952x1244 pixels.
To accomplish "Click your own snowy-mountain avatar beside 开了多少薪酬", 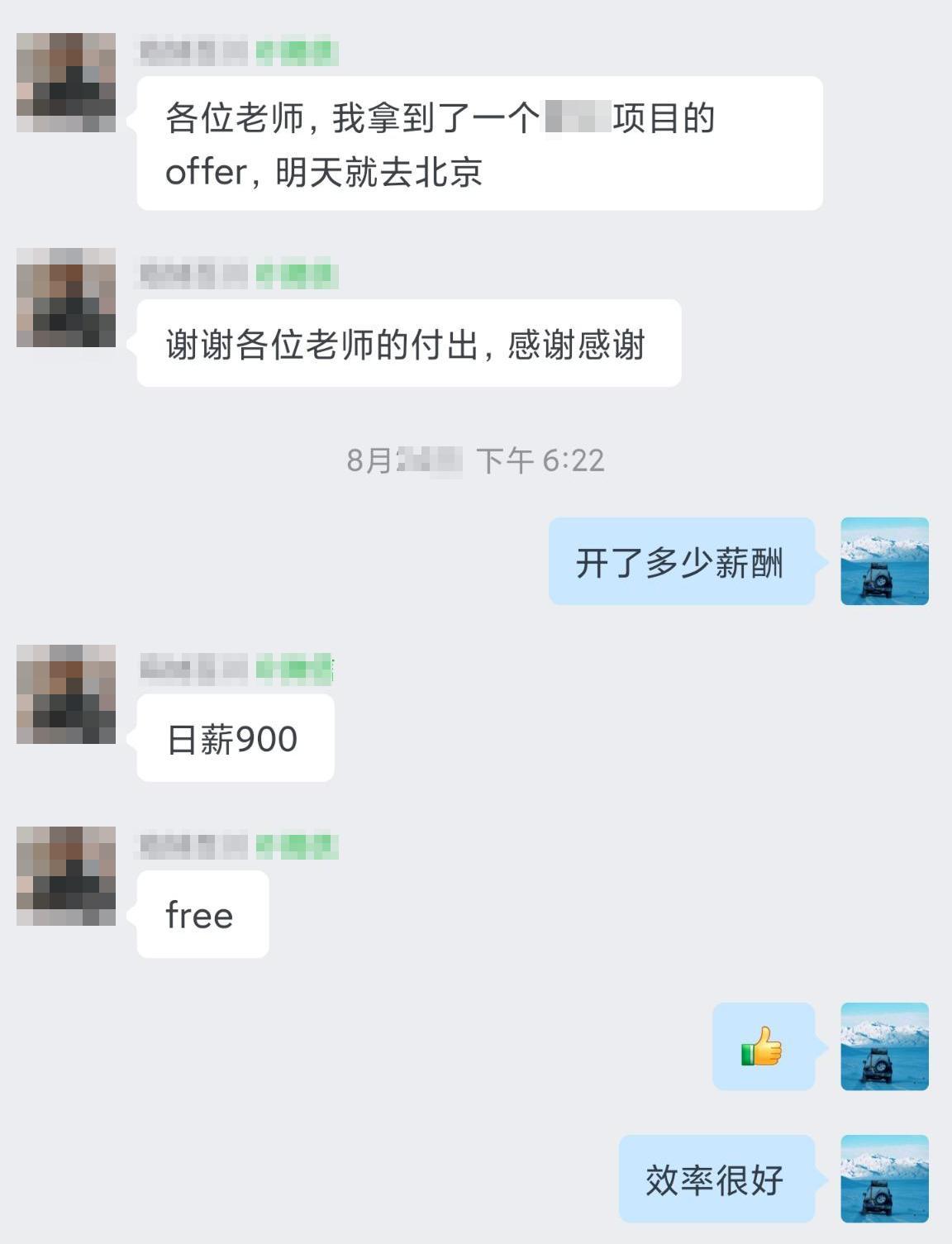I will pyautogui.click(x=883, y=560).
